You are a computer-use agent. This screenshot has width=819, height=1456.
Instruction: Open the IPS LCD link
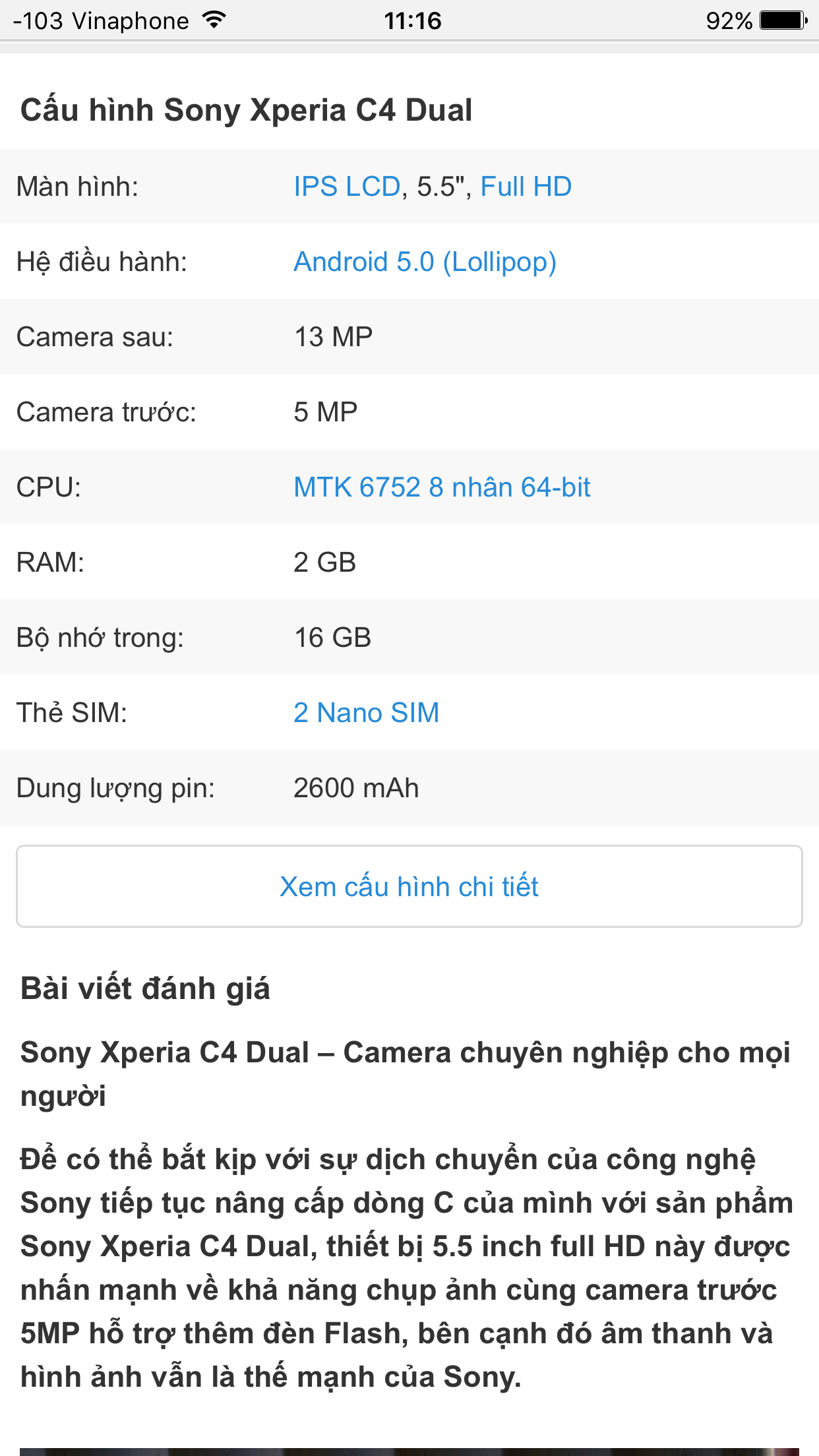[347, 187]
